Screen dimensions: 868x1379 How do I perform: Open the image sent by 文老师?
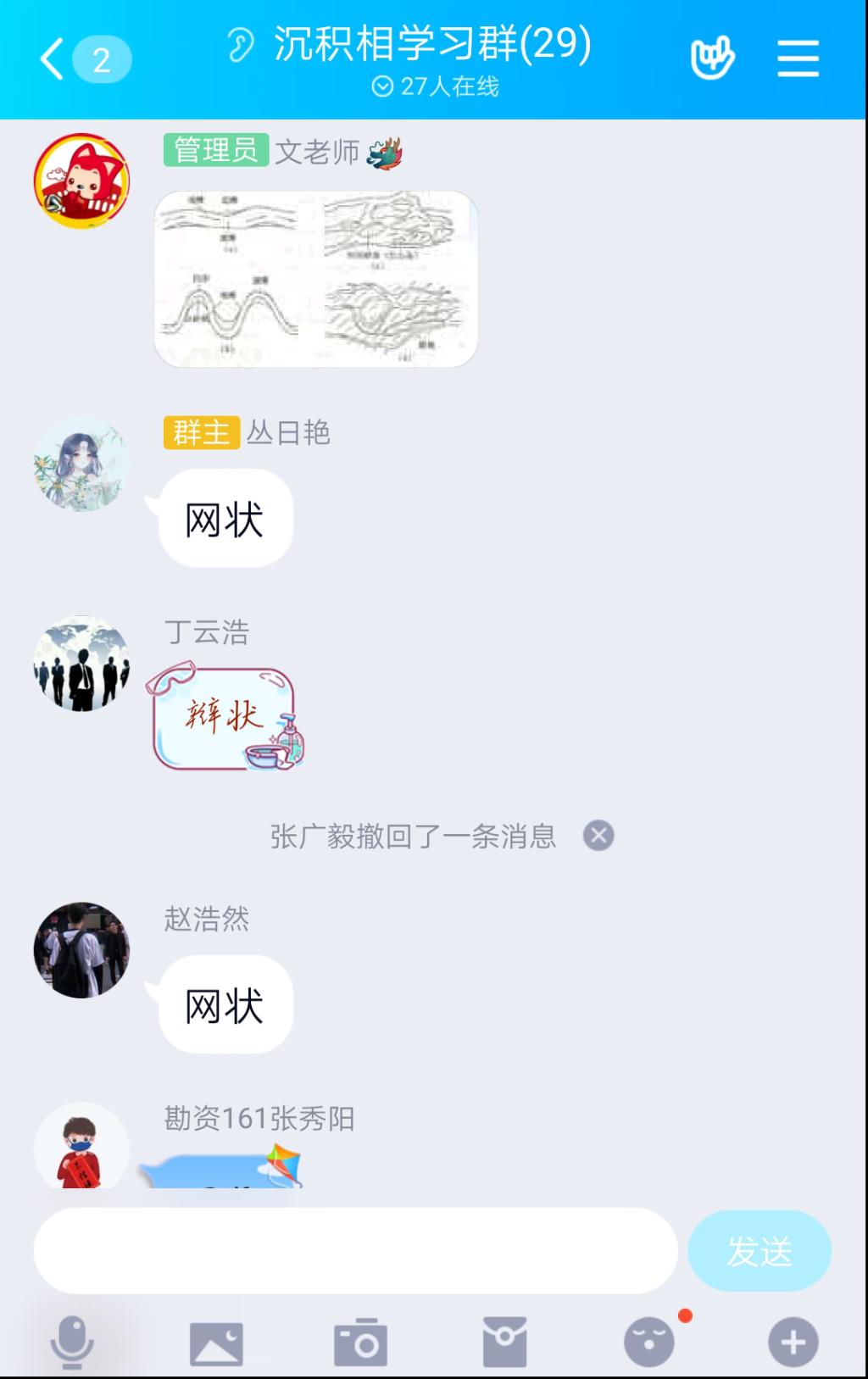coord(316,279)
